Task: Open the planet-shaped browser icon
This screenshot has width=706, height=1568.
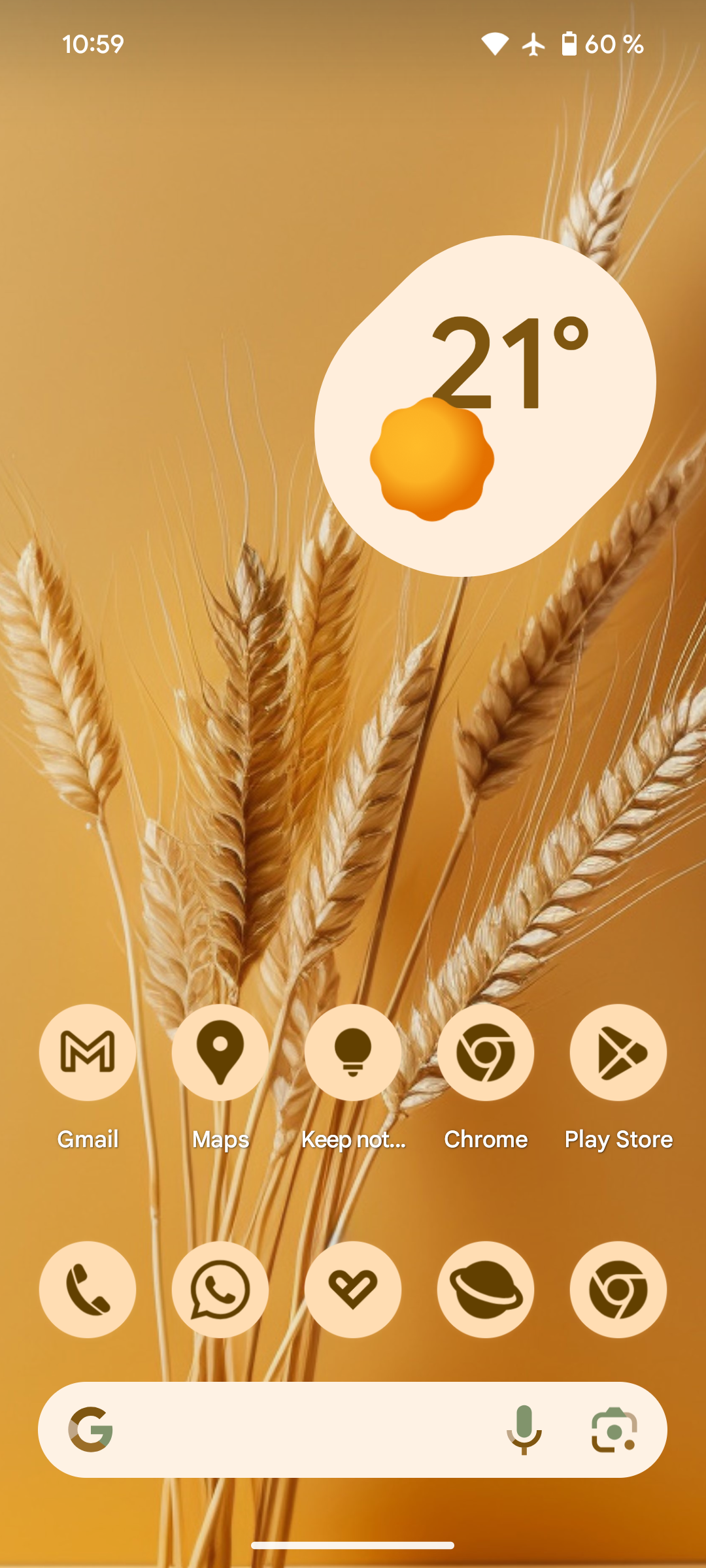Action: [486, 1290]
